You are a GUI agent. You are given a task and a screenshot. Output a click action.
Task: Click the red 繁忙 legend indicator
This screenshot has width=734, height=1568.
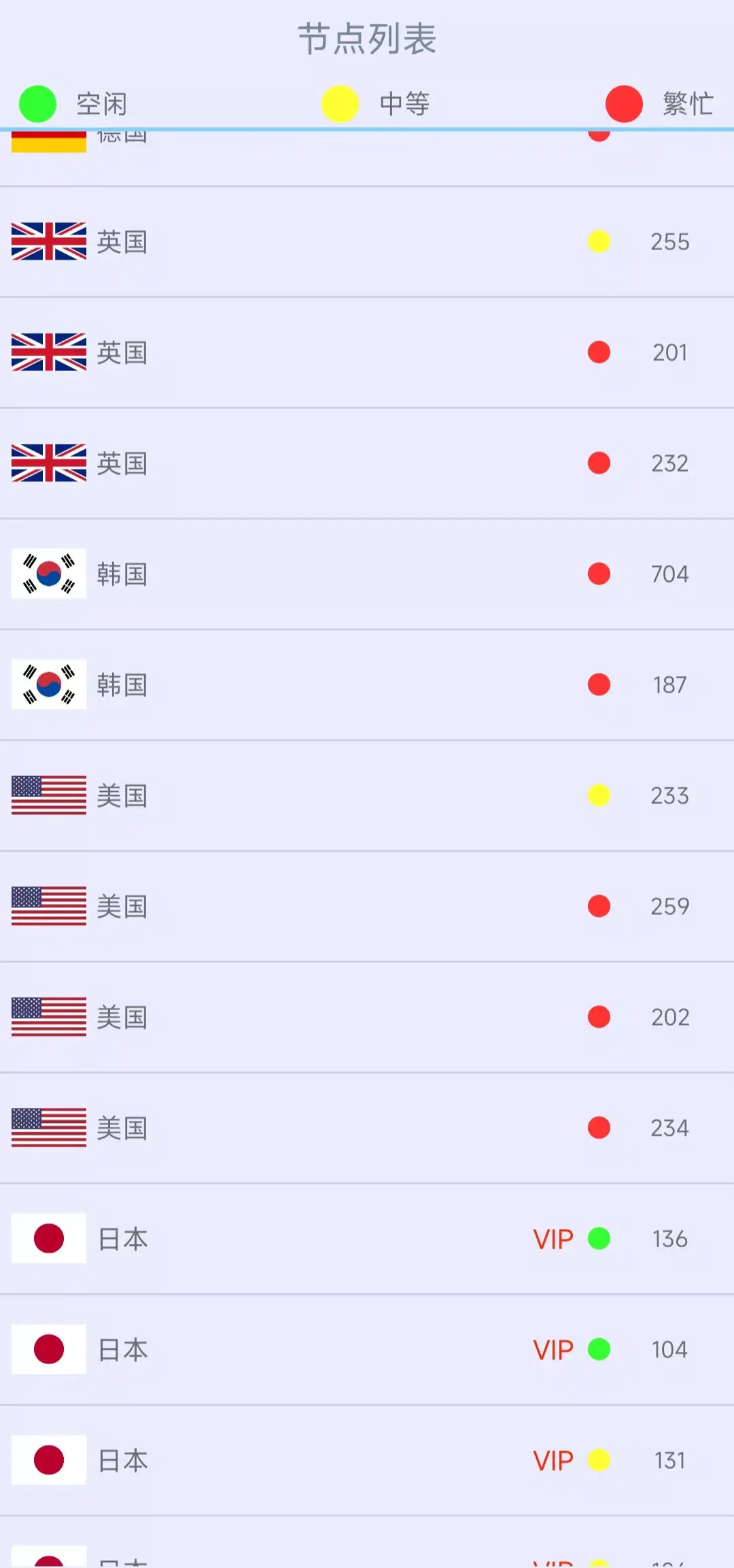[623, 103]
